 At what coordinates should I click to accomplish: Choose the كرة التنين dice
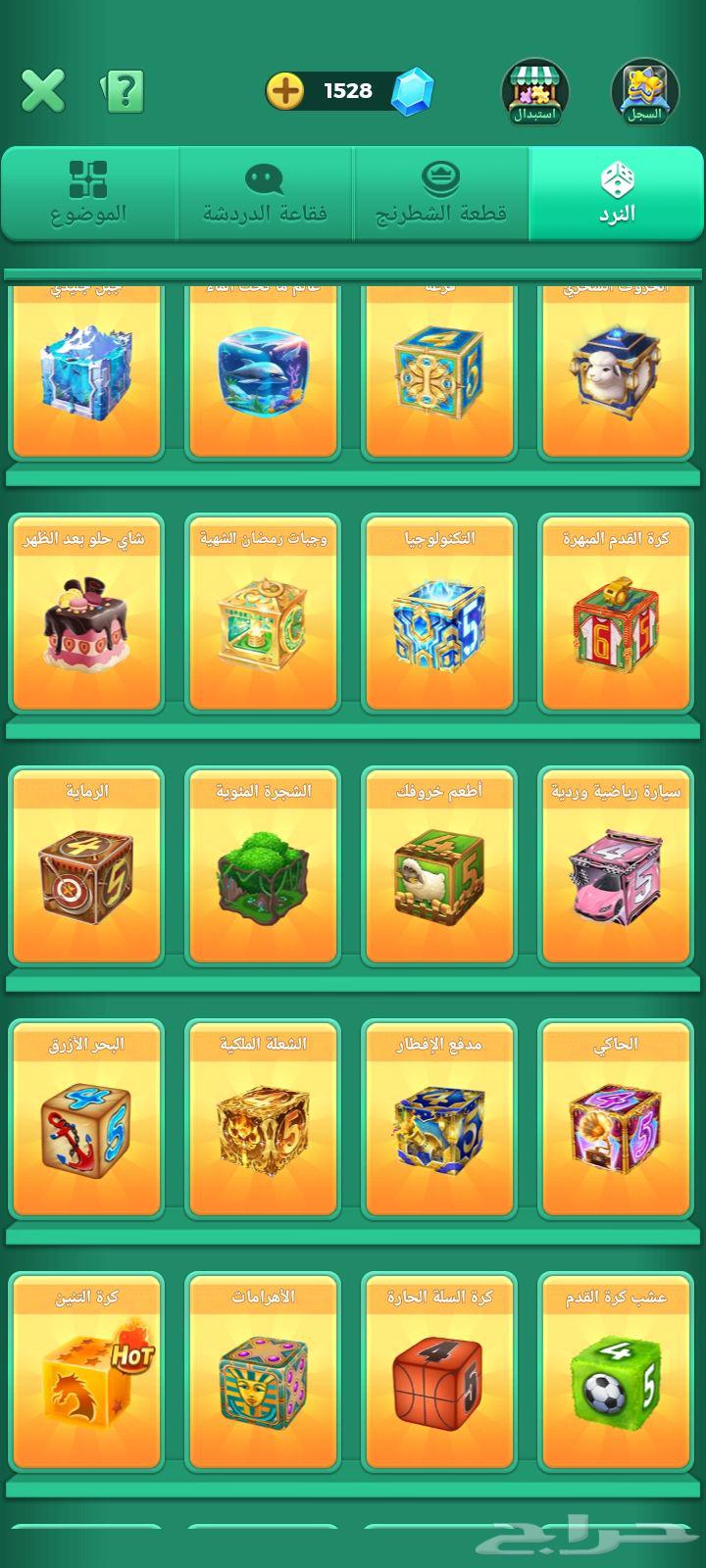coord(85,1373)
